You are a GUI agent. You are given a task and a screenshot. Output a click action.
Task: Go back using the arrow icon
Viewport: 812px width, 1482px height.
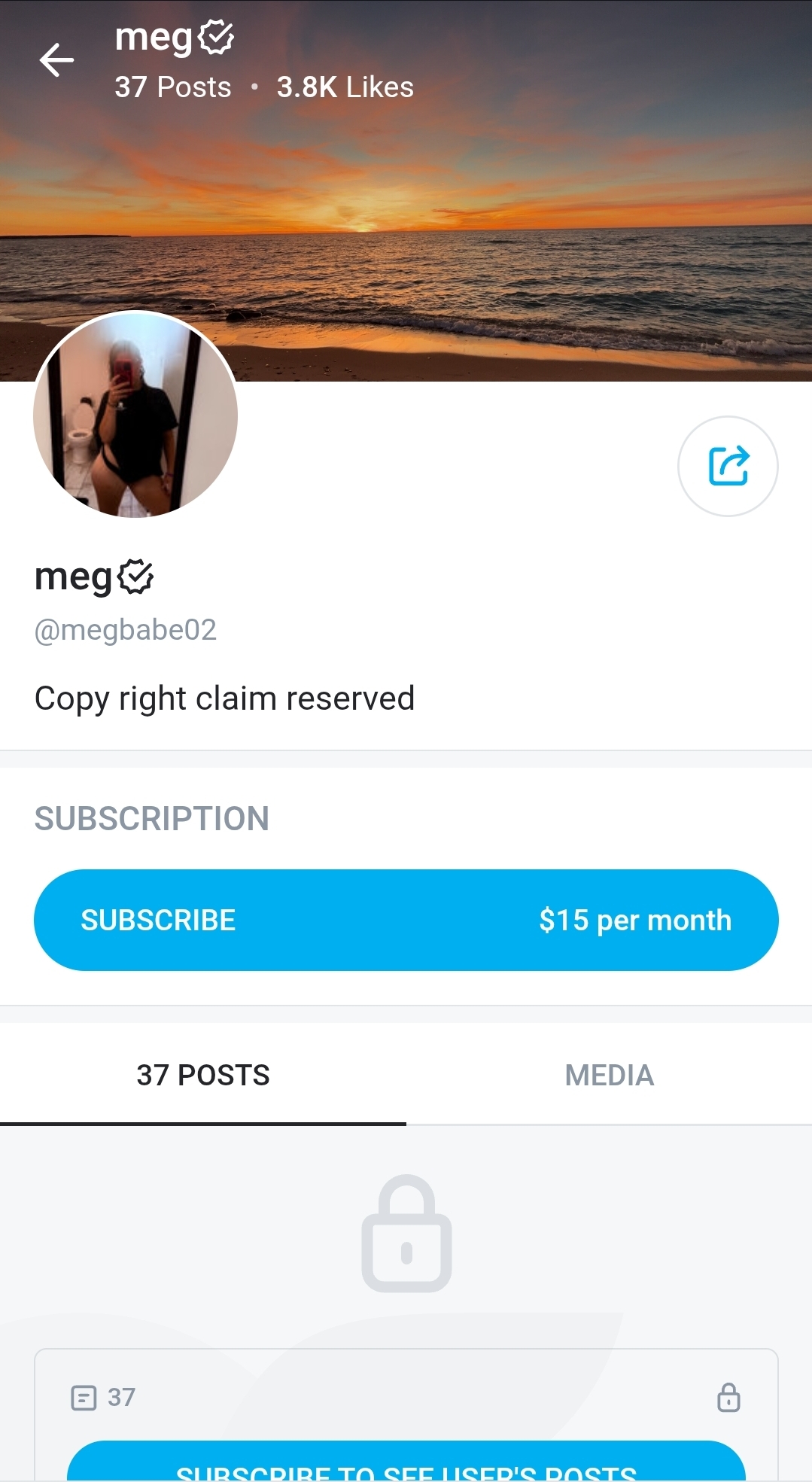point(56,60)
